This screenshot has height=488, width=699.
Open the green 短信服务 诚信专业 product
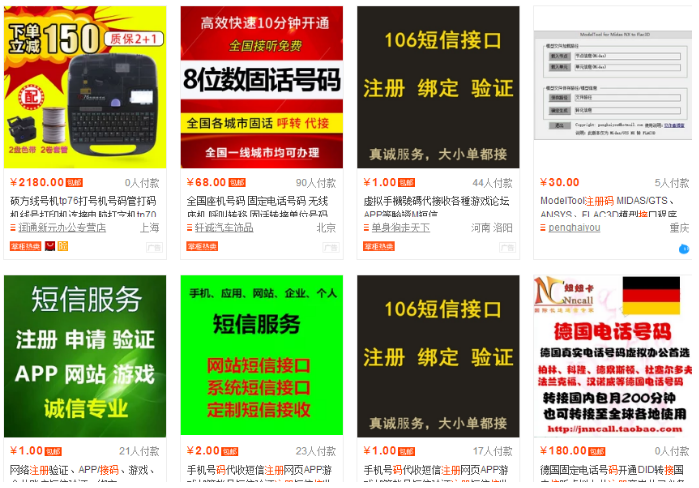(85, 356)
